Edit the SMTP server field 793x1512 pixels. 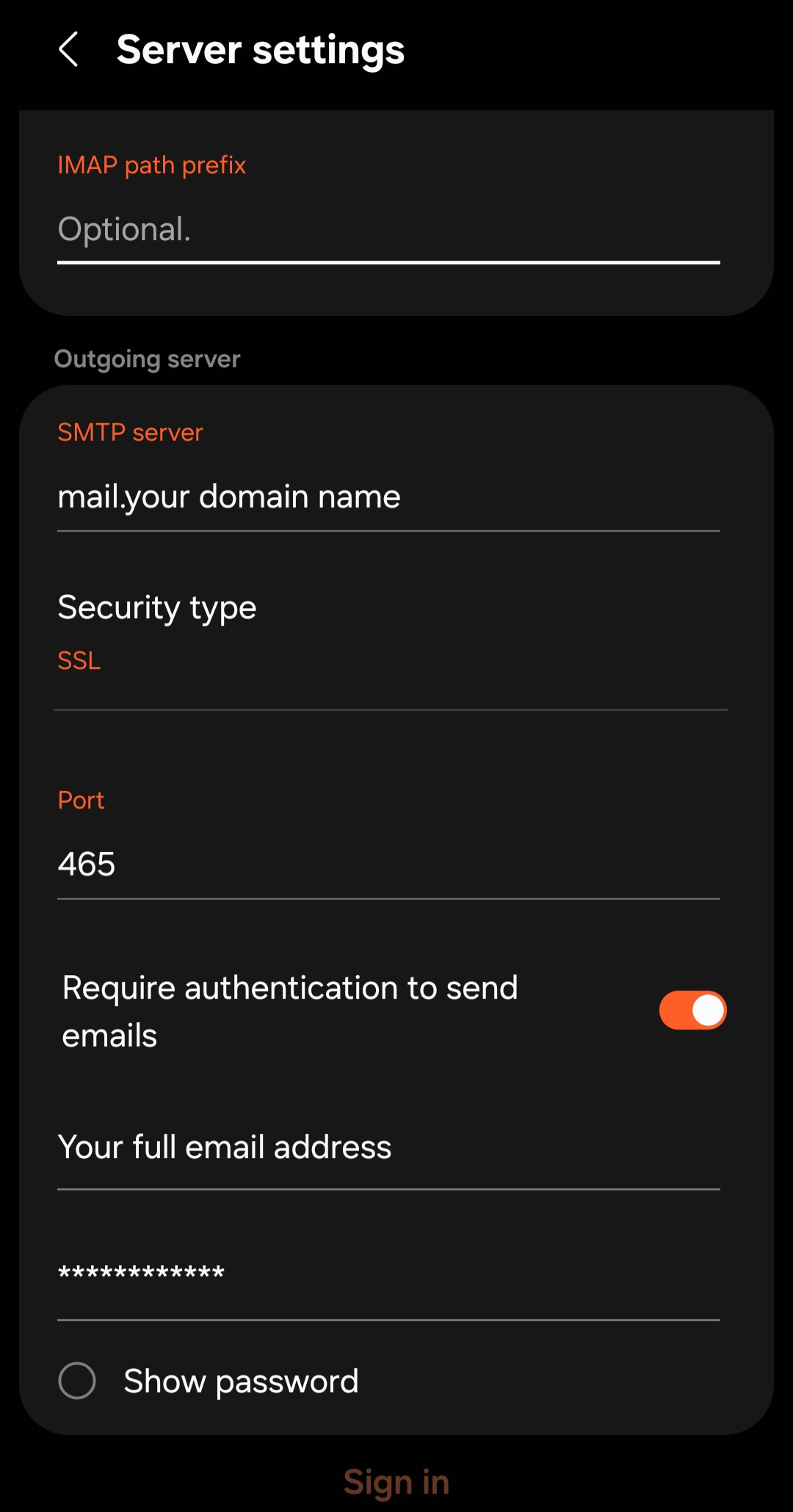(388, 497)
